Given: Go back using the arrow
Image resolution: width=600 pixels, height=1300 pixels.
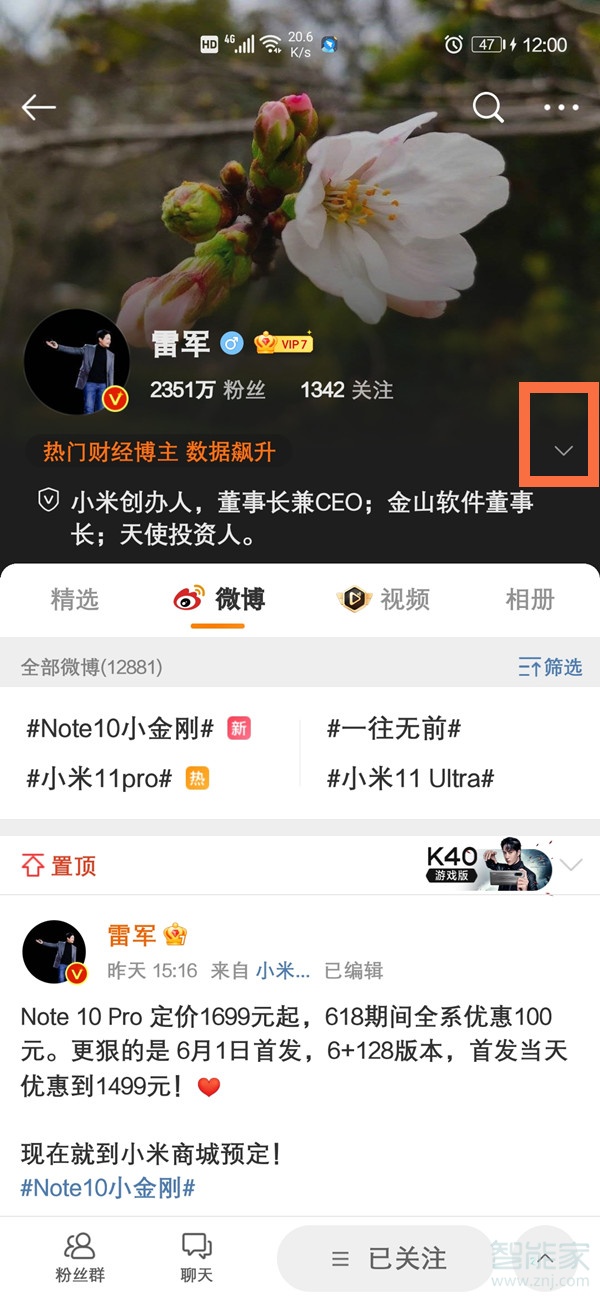Looking at the screenshot, I should [39, 107].
